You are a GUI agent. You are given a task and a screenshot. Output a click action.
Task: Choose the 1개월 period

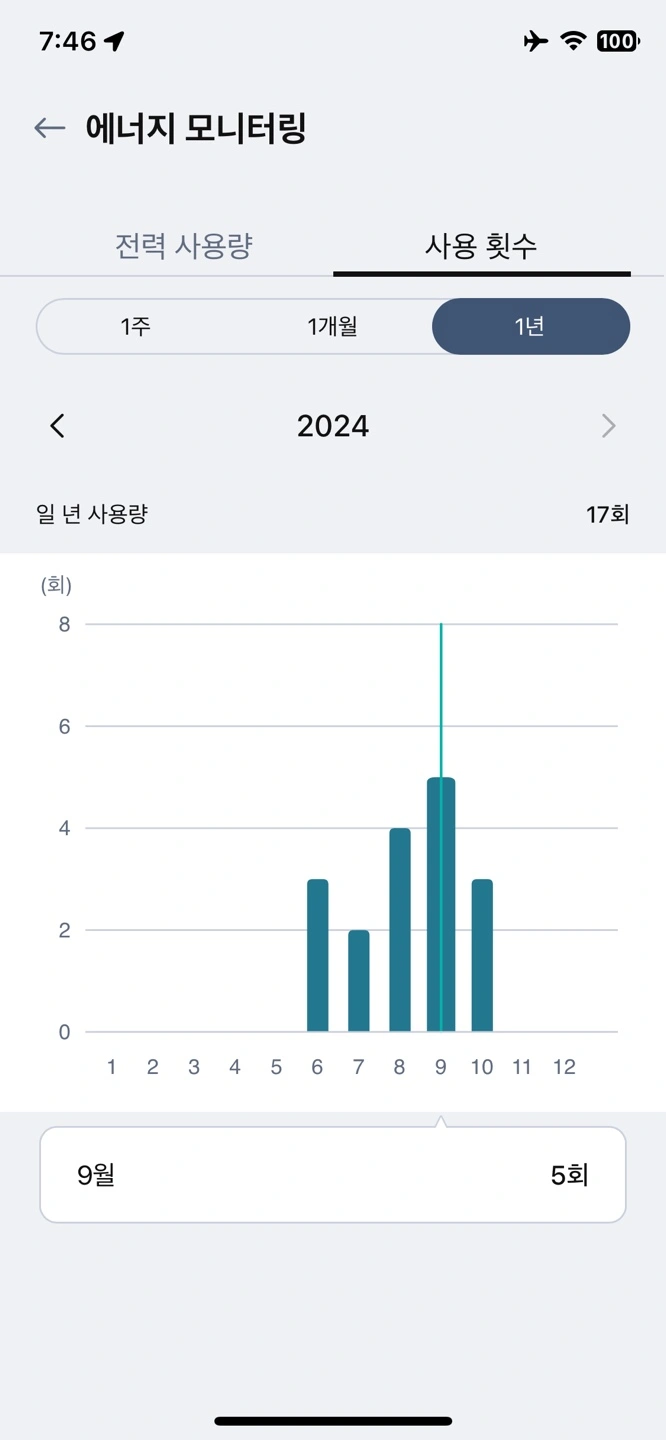pos(332,326)
